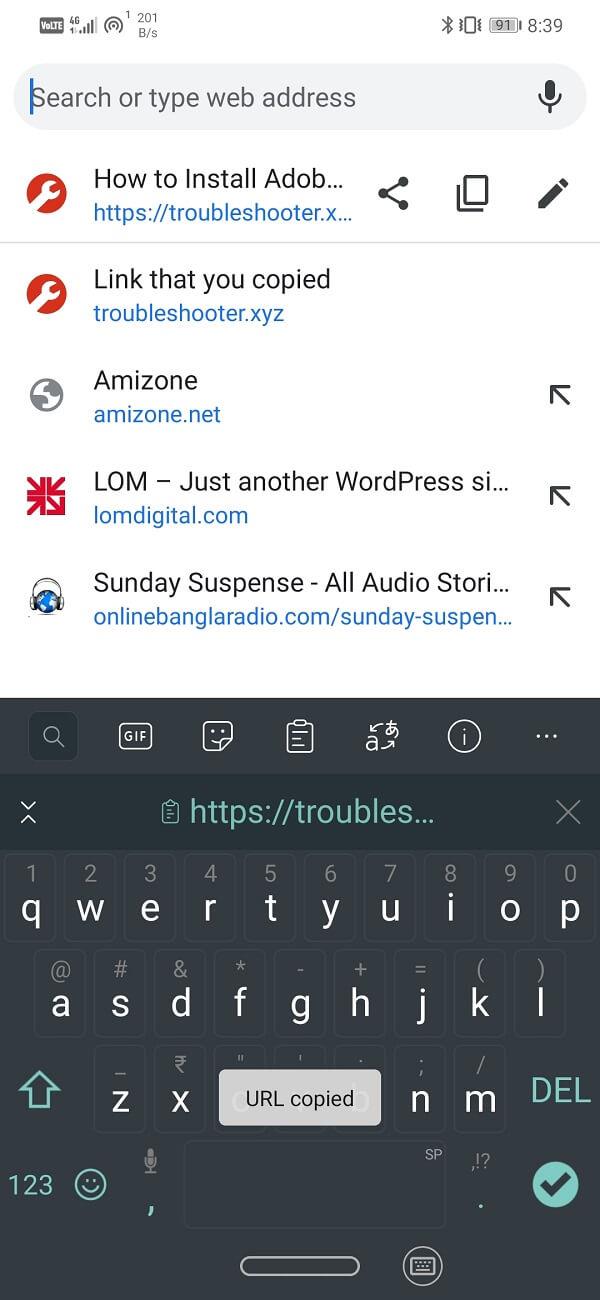Open the keyboard sticker panel
The height and width of the screenshot is (1300, 600).
pyautogui.click(x=217, y=737)
